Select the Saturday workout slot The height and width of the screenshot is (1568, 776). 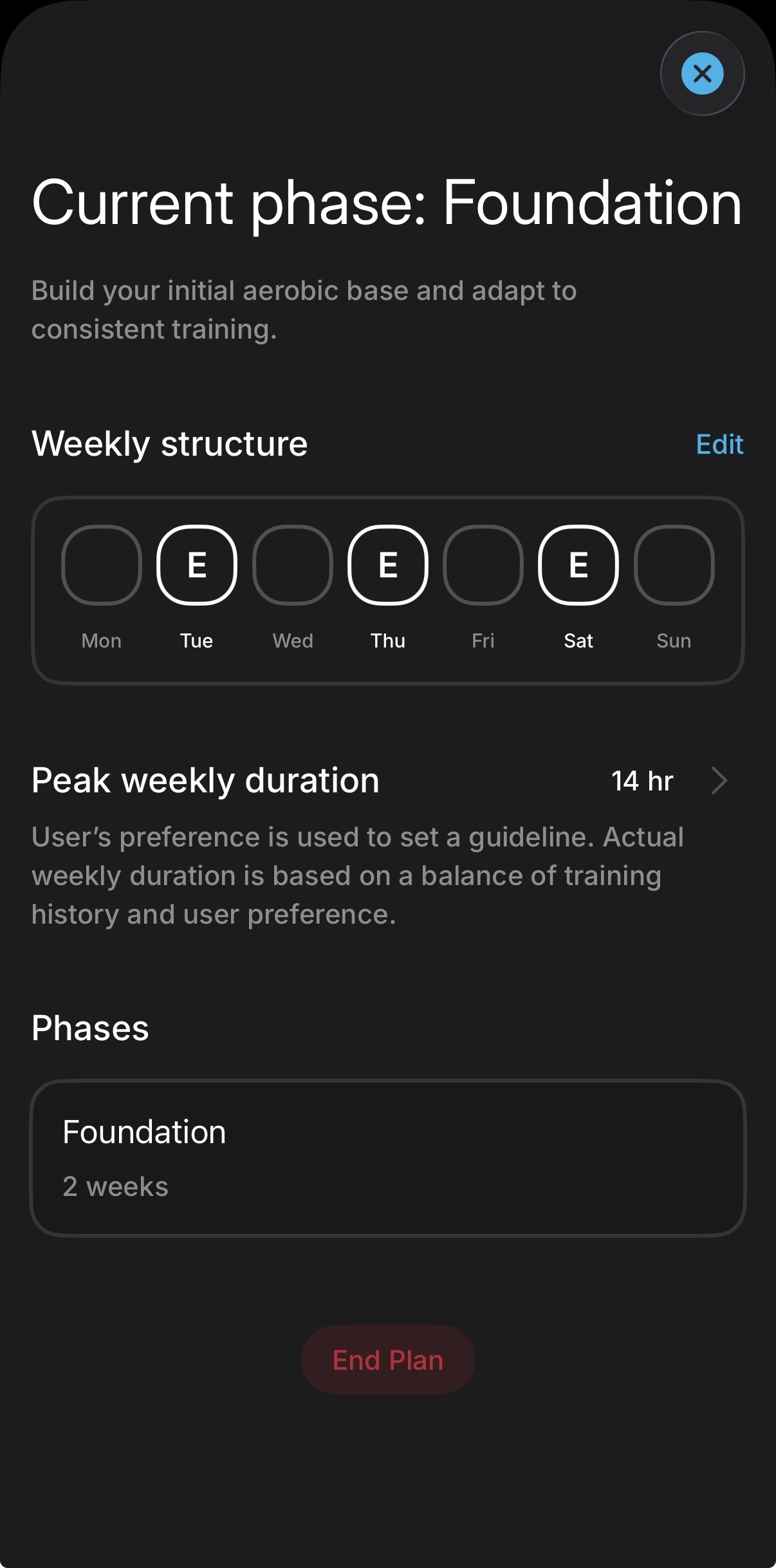point(578,565)
